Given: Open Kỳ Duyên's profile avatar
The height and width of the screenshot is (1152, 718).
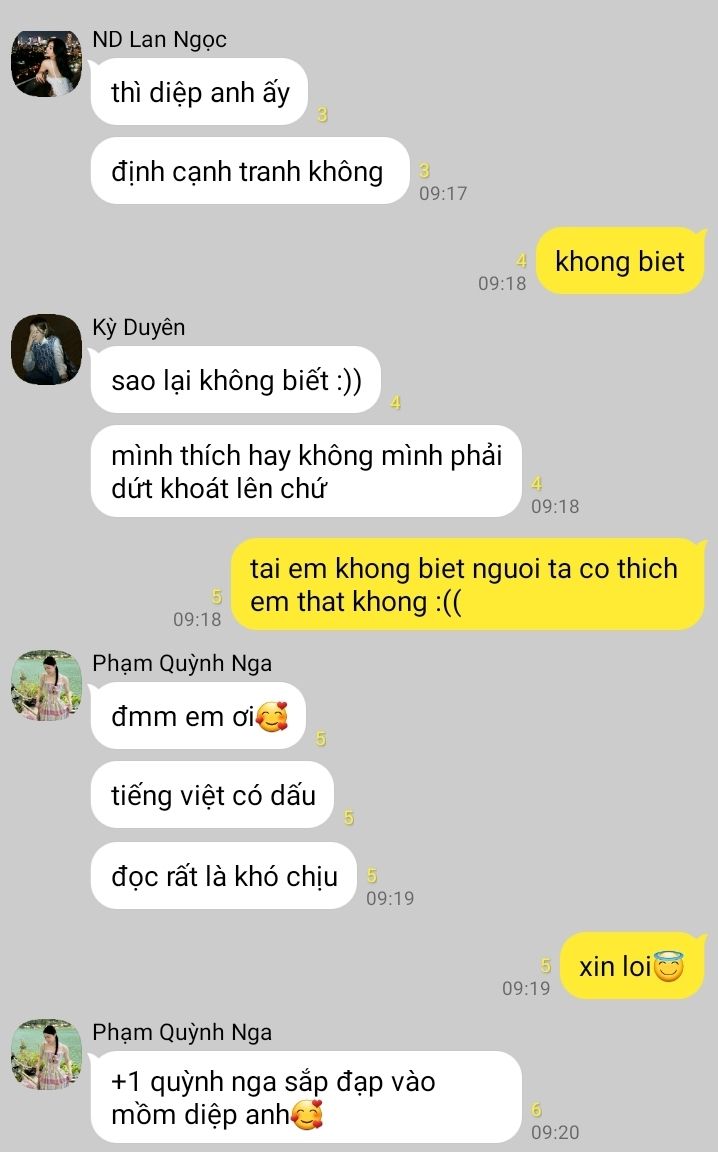Looking at the screenshot, I should pyautogui.click(x=46, y=350).
